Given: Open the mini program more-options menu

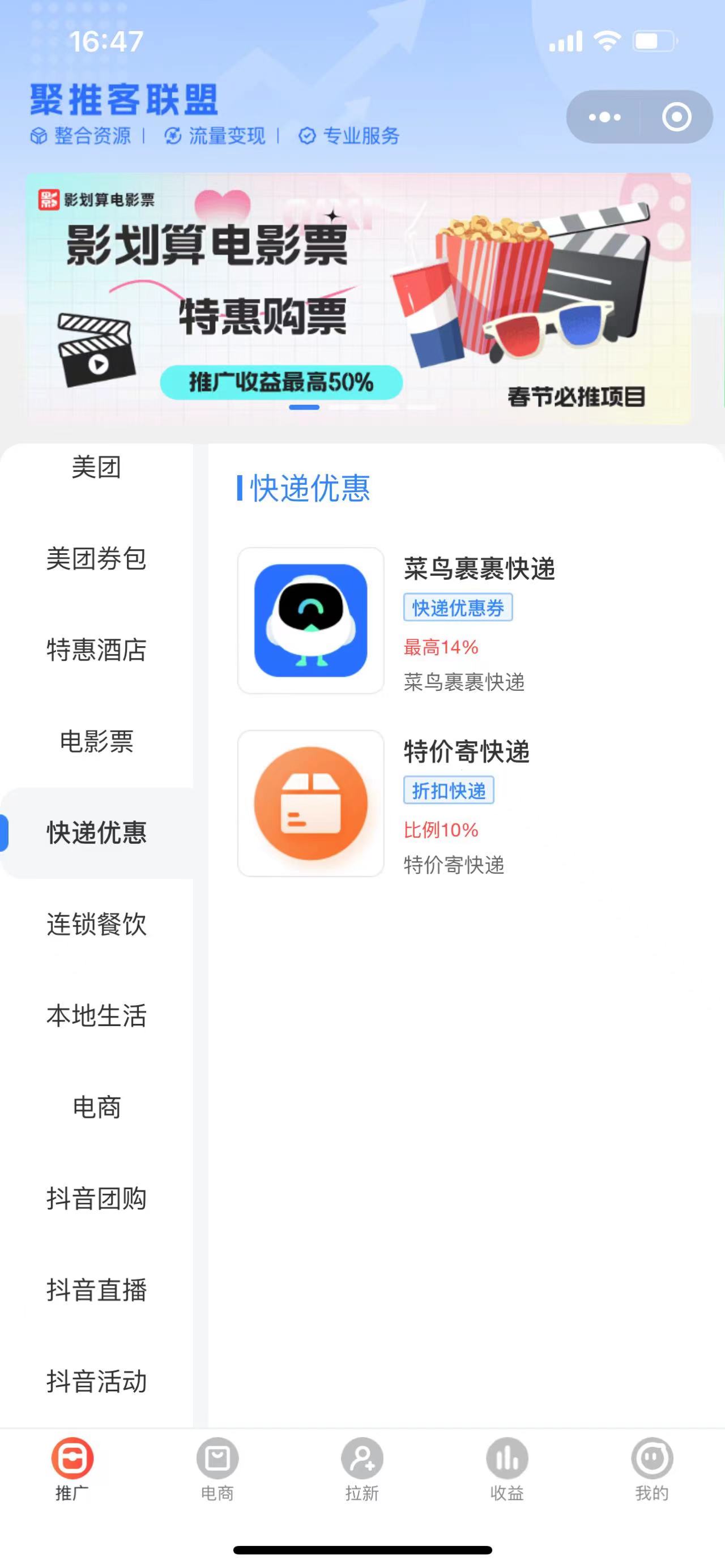Looking at the screenshot, I should point(604,117).
